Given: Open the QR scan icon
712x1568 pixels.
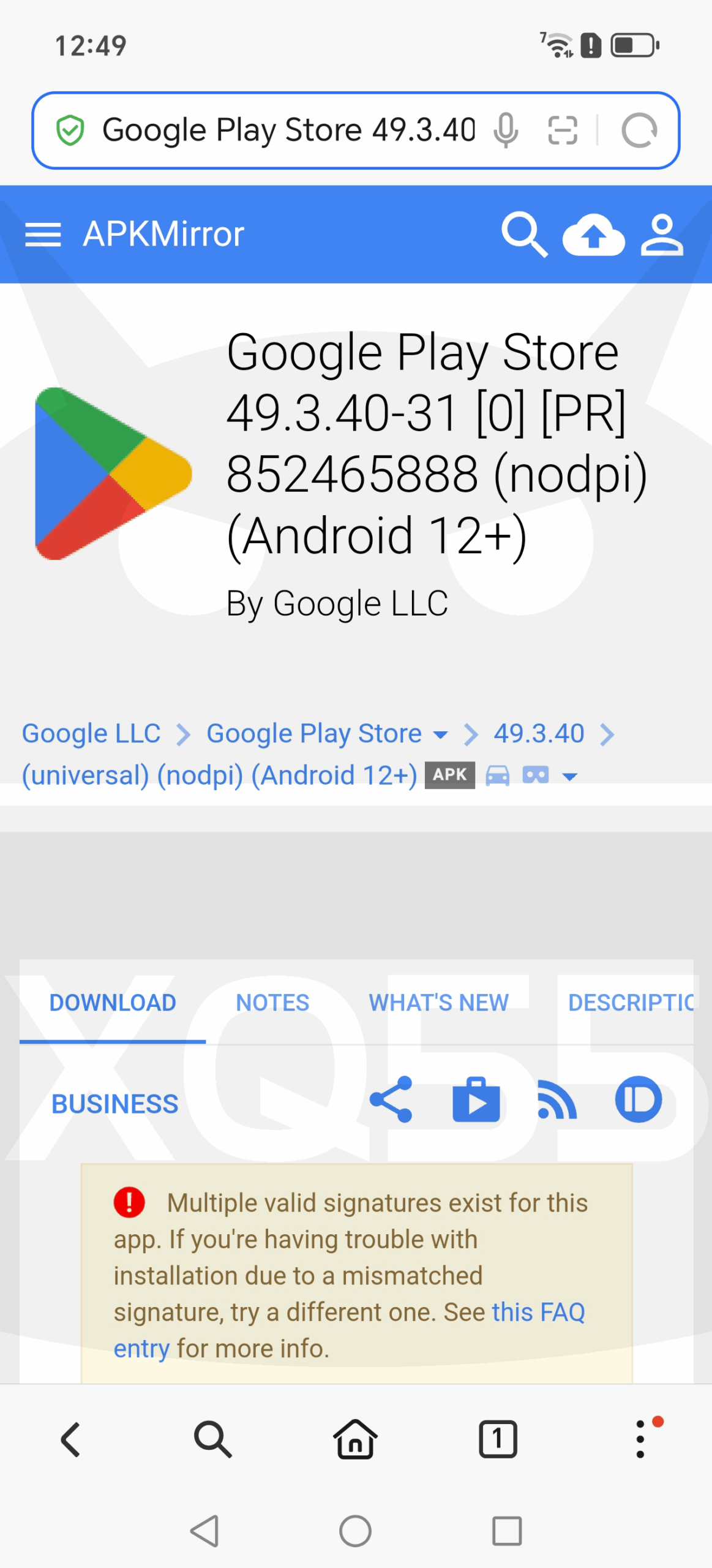Looking at the screenshot, I should point(562,130).
